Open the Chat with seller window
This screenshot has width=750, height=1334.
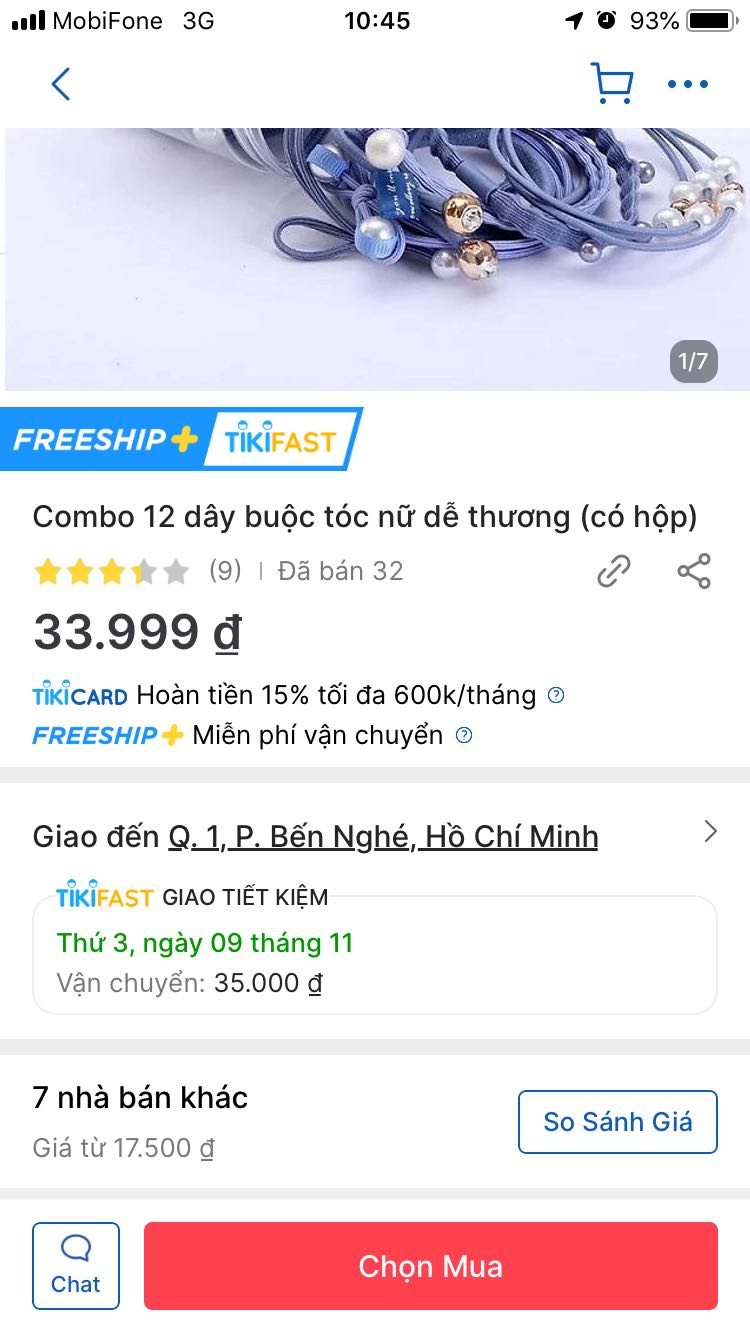point(76,1265)
